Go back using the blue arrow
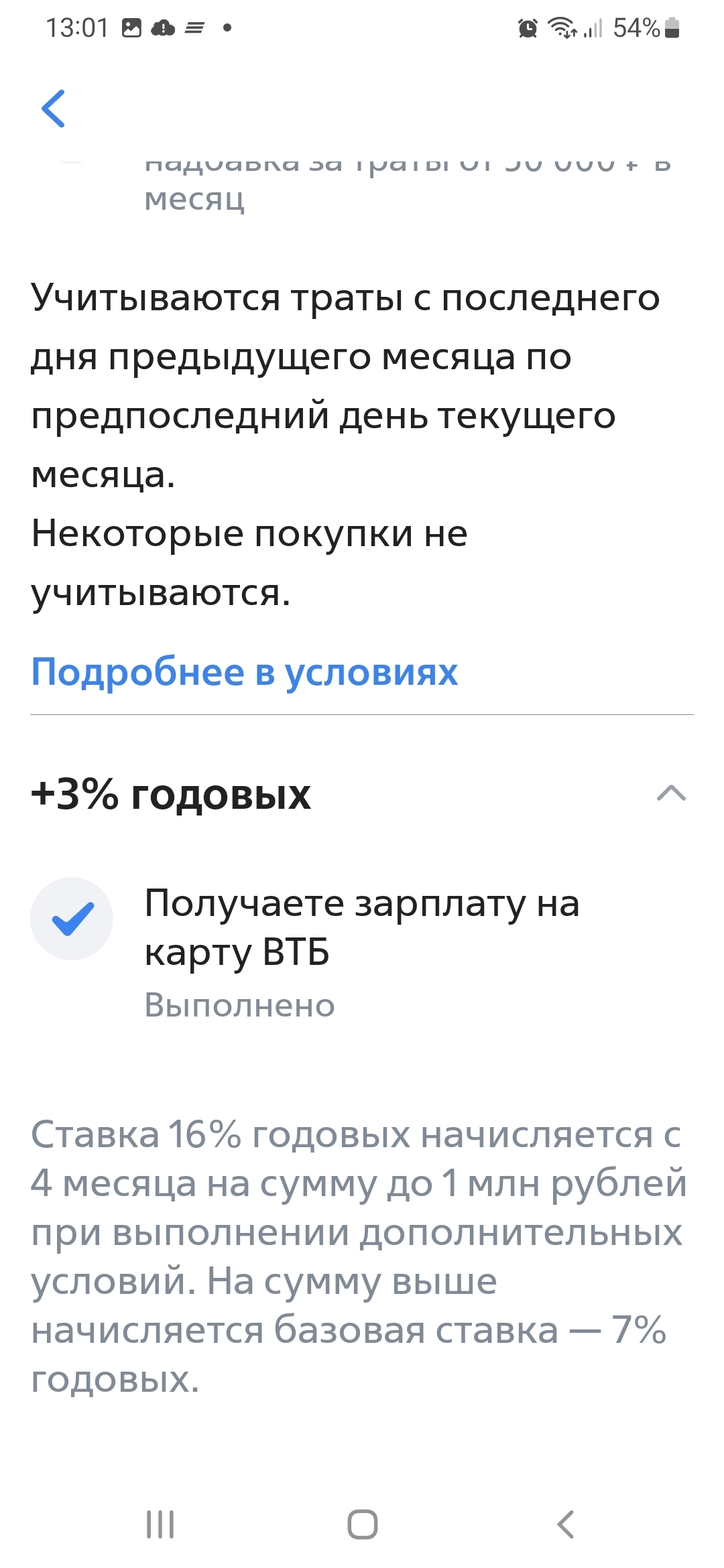Viewport: 724px width, 1568px height. tap(54, 108)
